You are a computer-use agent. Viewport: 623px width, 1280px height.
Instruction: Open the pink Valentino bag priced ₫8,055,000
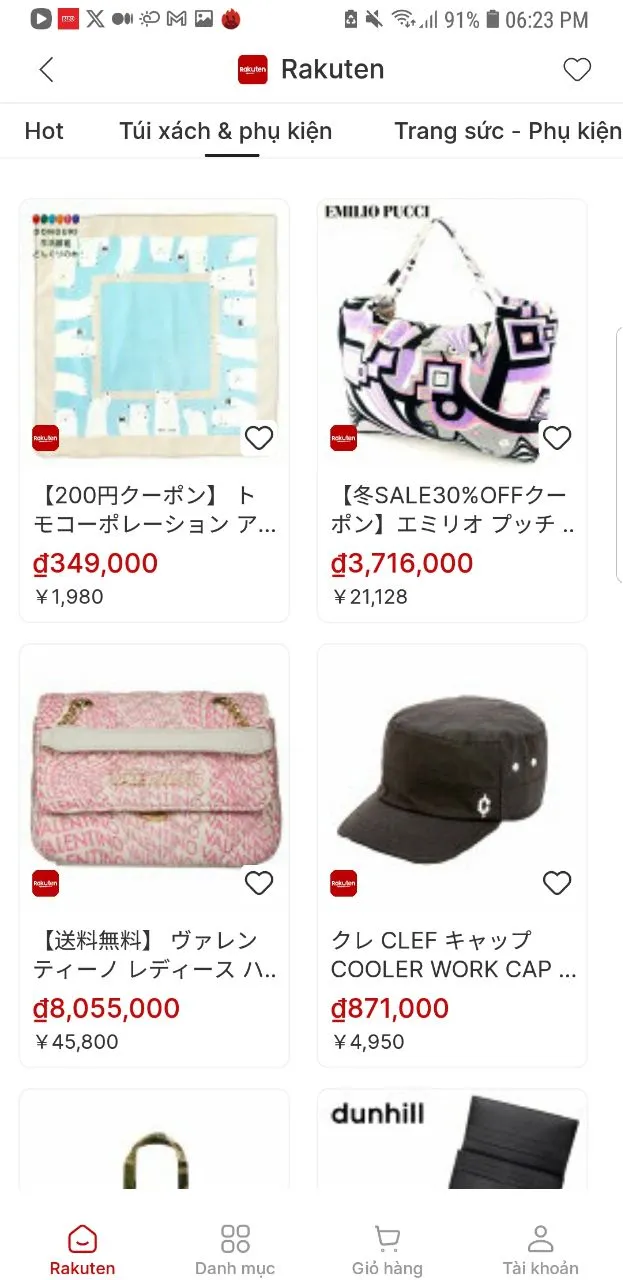coord(154,775)
